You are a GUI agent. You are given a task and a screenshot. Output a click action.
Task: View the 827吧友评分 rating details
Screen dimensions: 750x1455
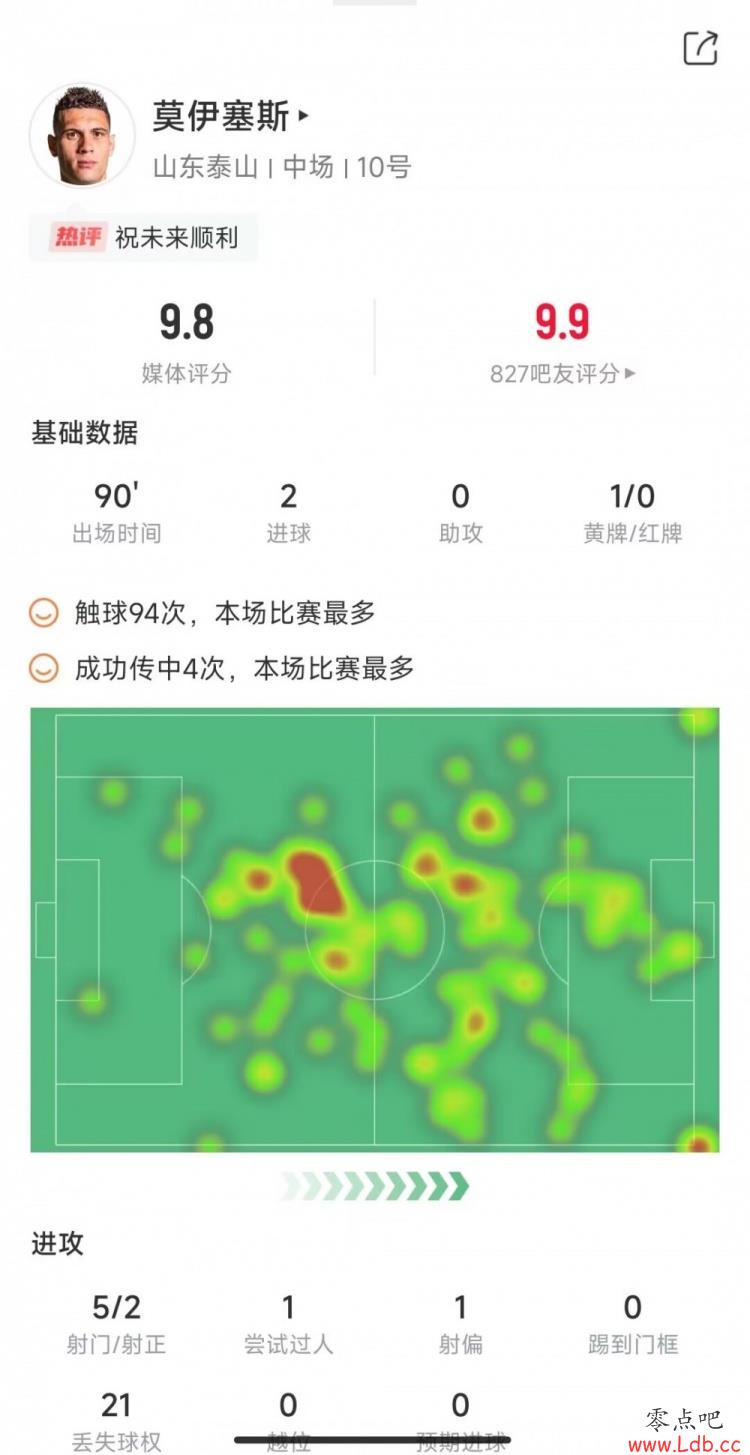click(x=562, y=374)
